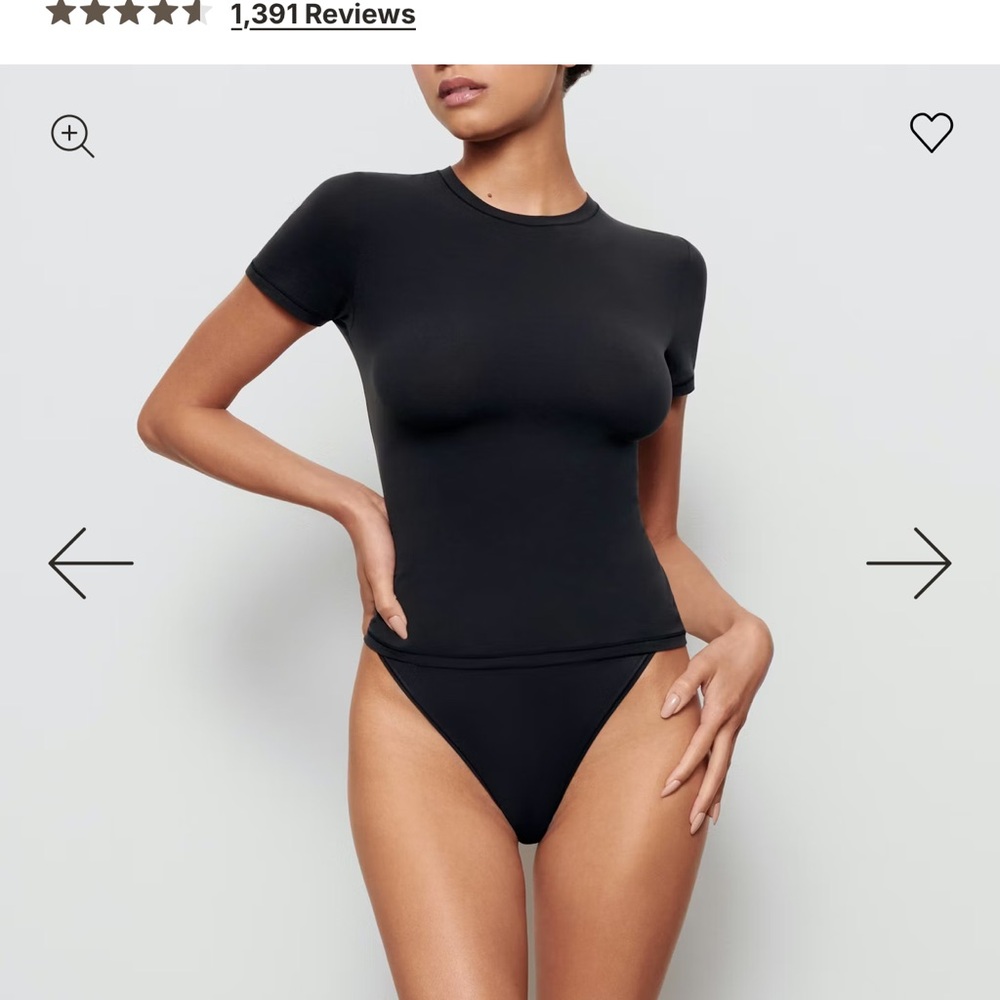Viewport: 1000px width, 1000px height.
Task: Add this item to your wishlist
Action: click(x=931, y=132)
